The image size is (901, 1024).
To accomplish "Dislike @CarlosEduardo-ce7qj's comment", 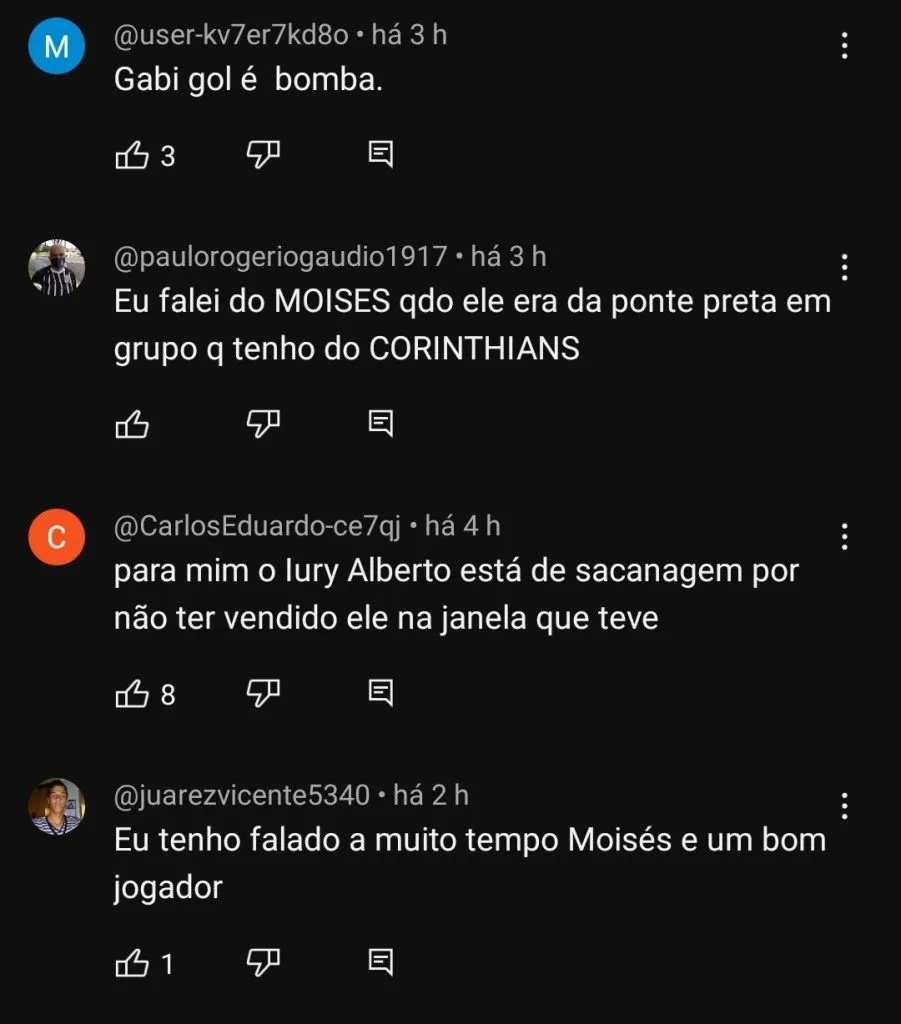I will tap(262, 692).
